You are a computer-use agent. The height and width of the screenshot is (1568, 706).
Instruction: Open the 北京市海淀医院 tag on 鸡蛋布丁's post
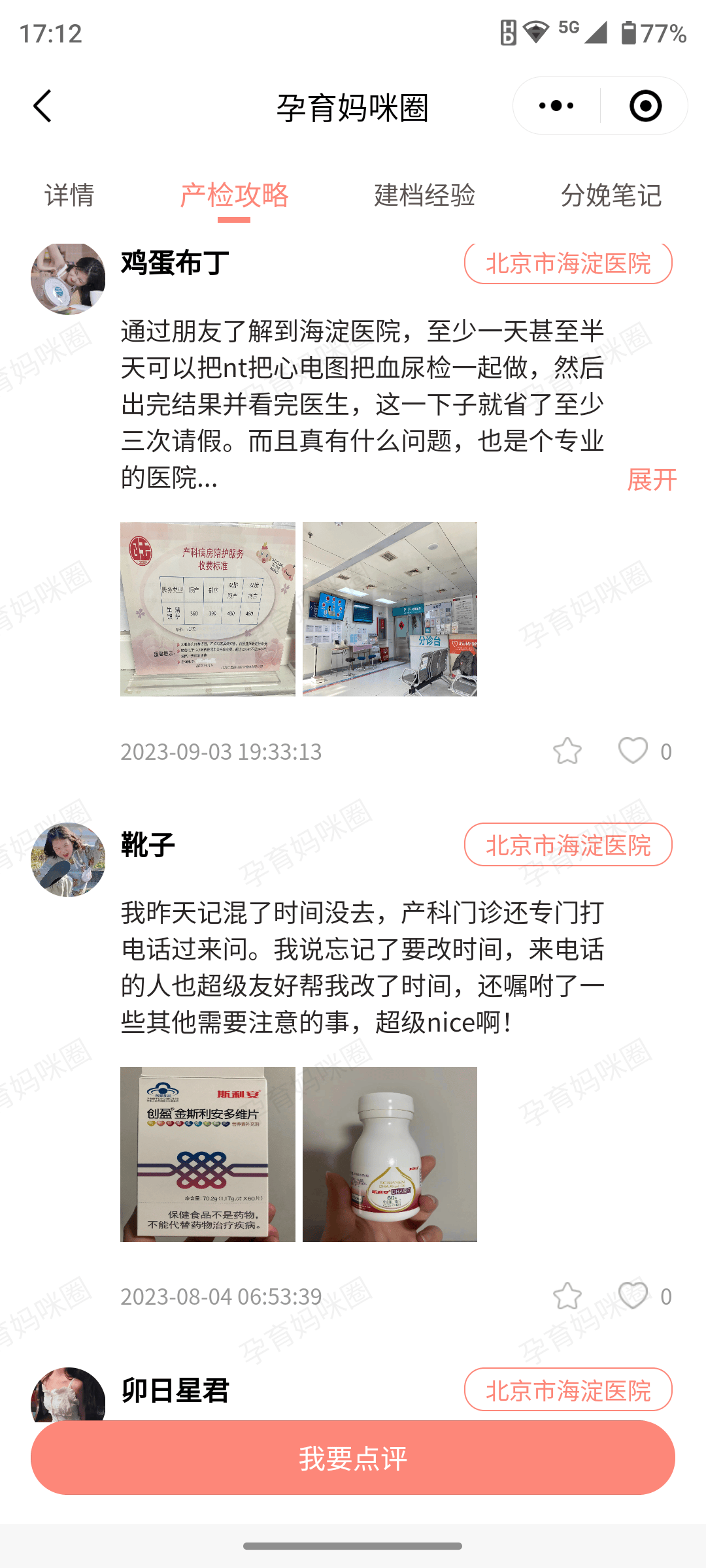click(x=568, y=263)
